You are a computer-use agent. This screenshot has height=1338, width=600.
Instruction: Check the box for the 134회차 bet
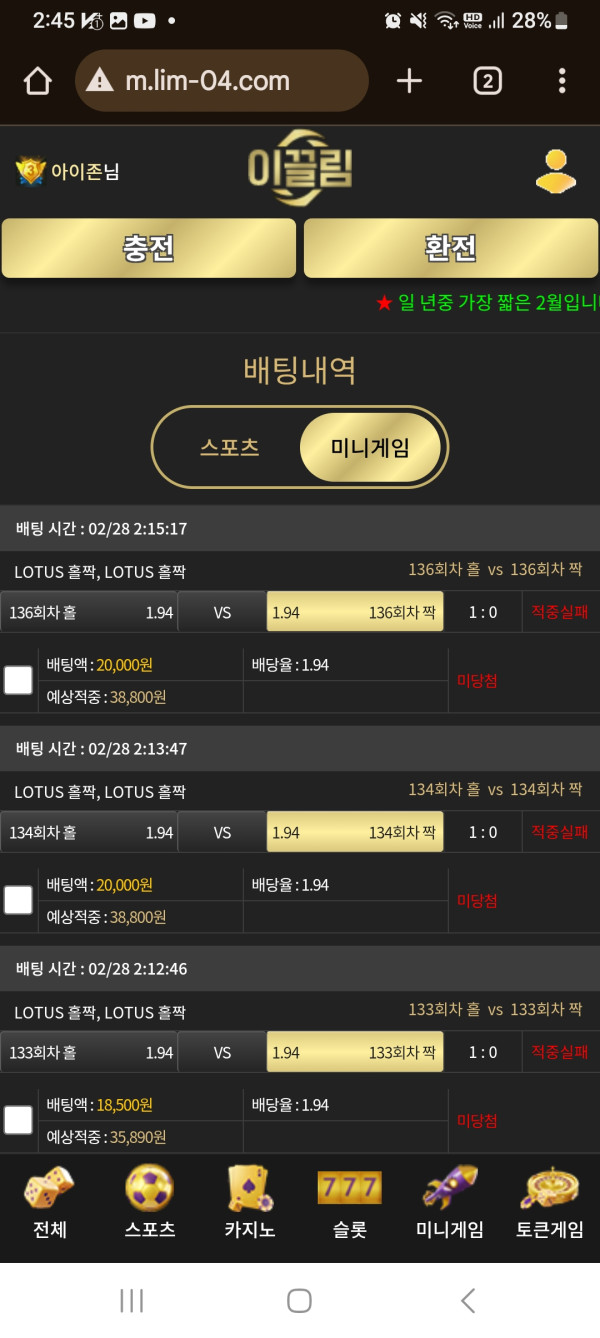pos(18,900)
